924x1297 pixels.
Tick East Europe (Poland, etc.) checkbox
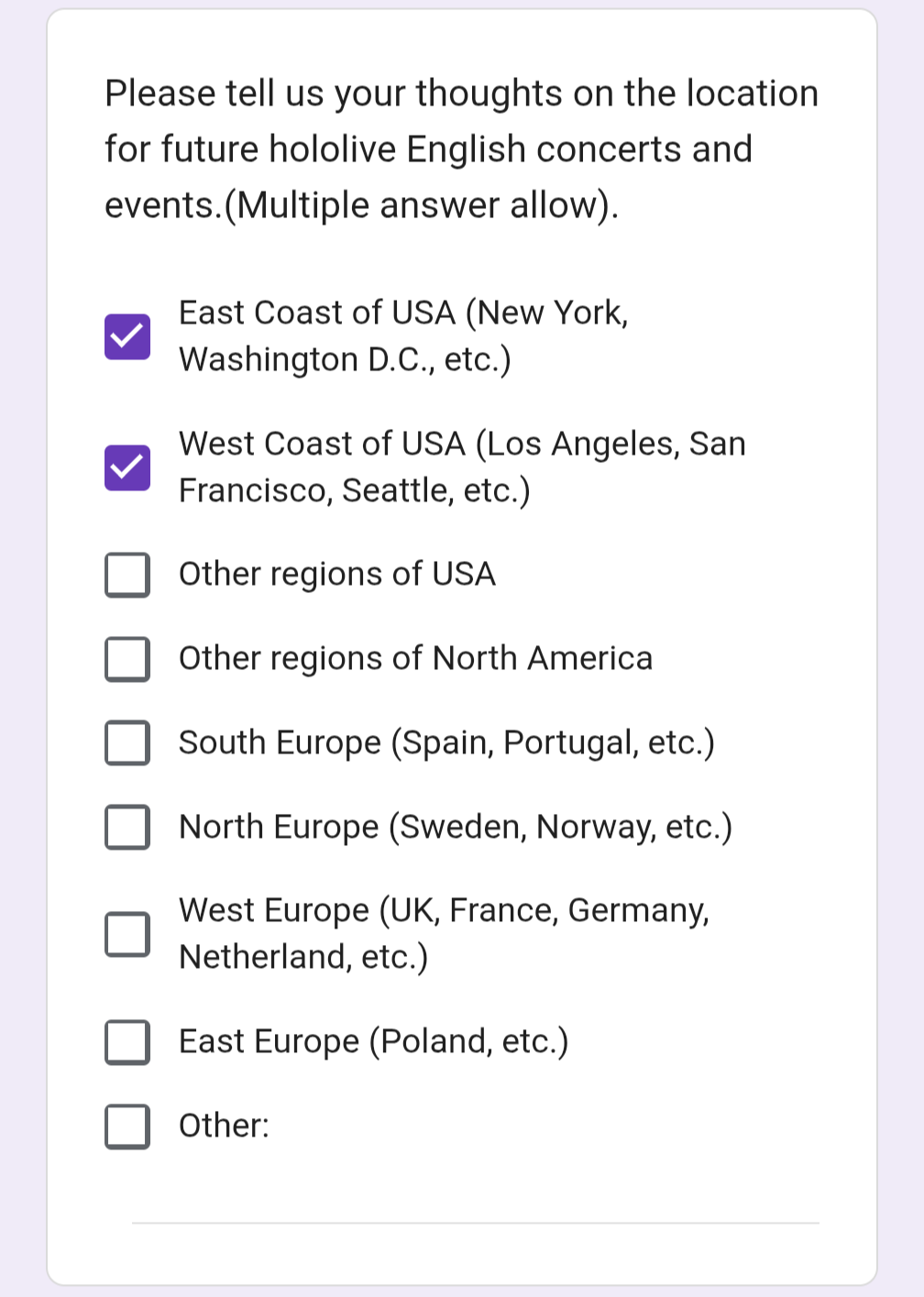(x=127, y=1042)
